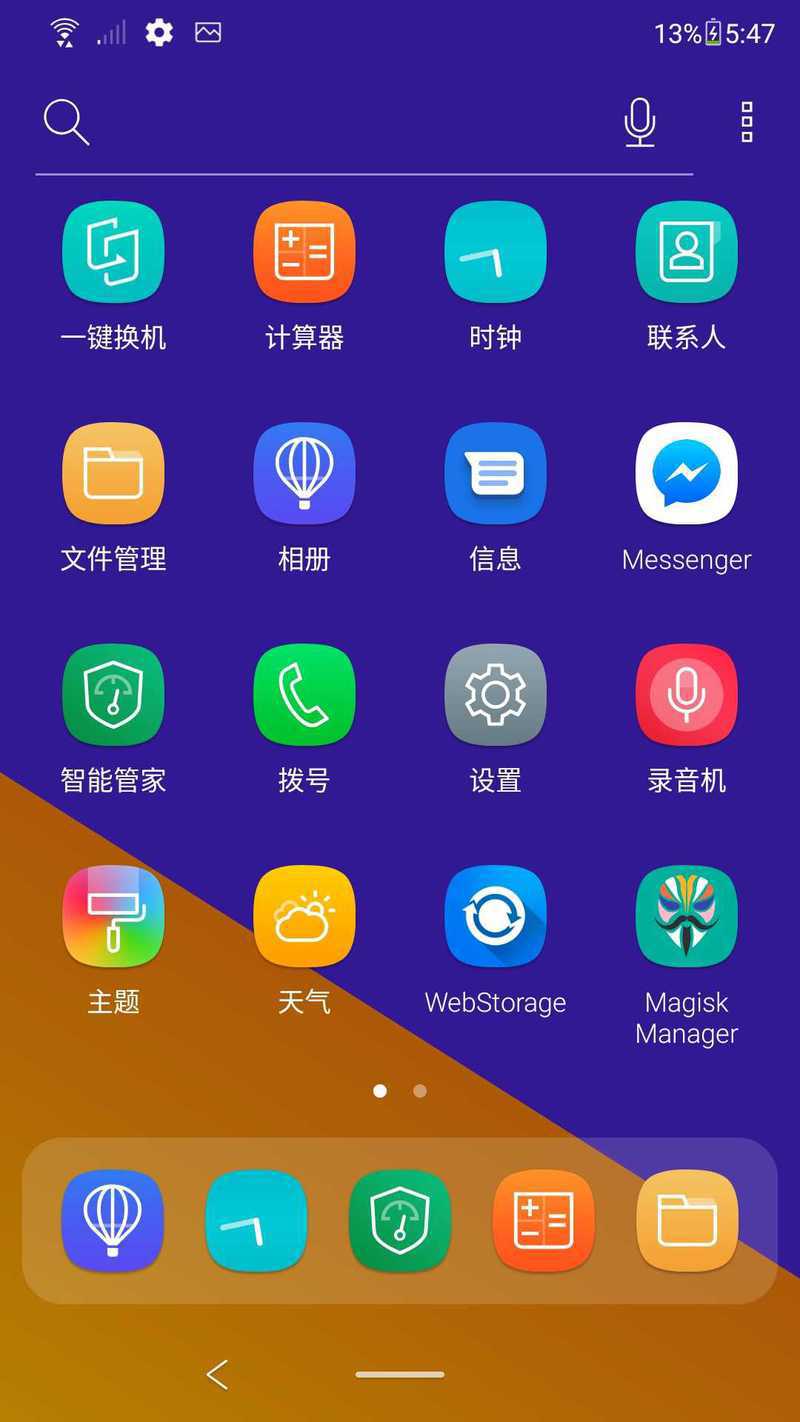Start voice search with the microphone

pyautogui.click(x=640, y=123)
